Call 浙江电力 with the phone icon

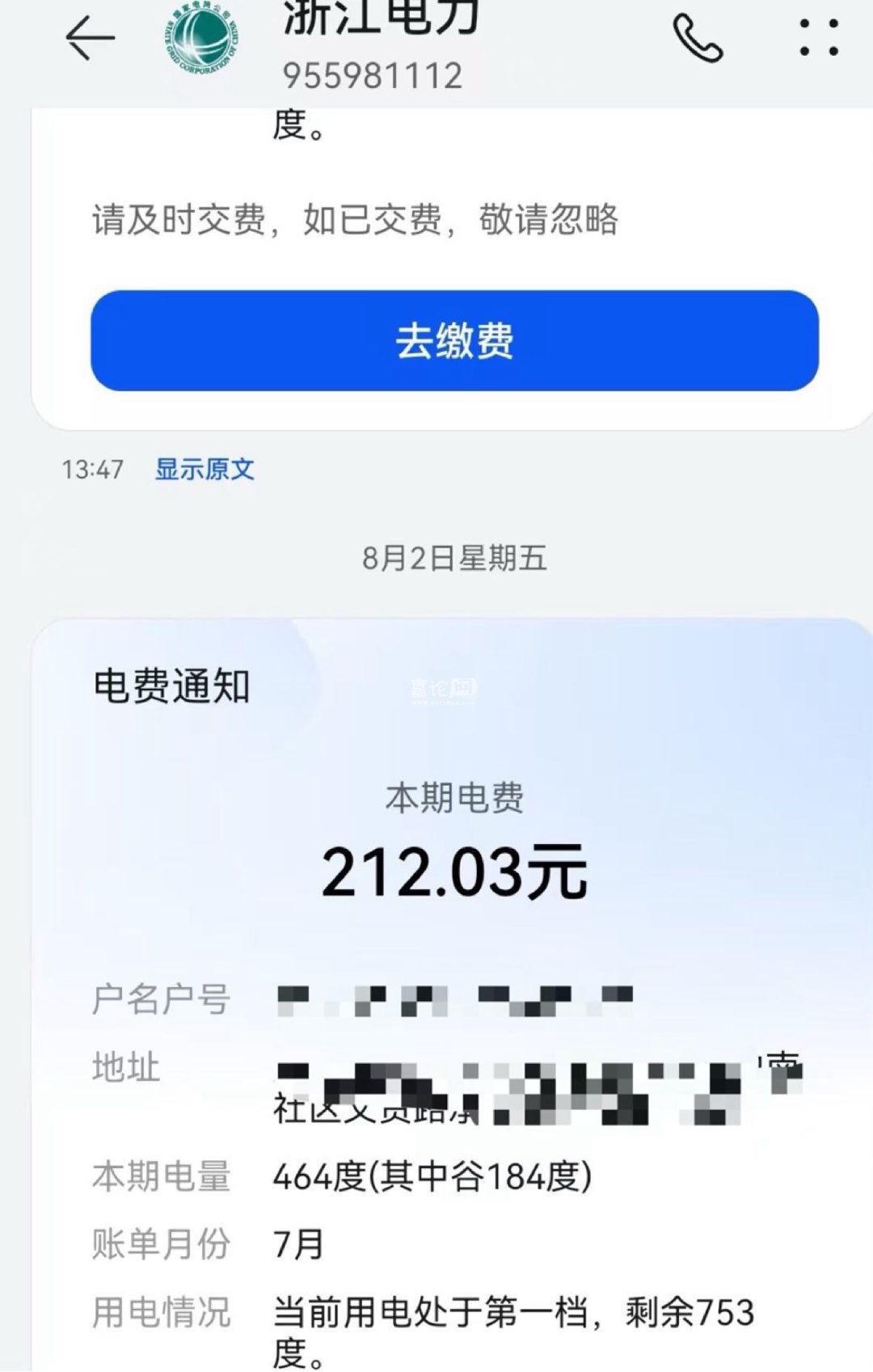tap(697, 38)
